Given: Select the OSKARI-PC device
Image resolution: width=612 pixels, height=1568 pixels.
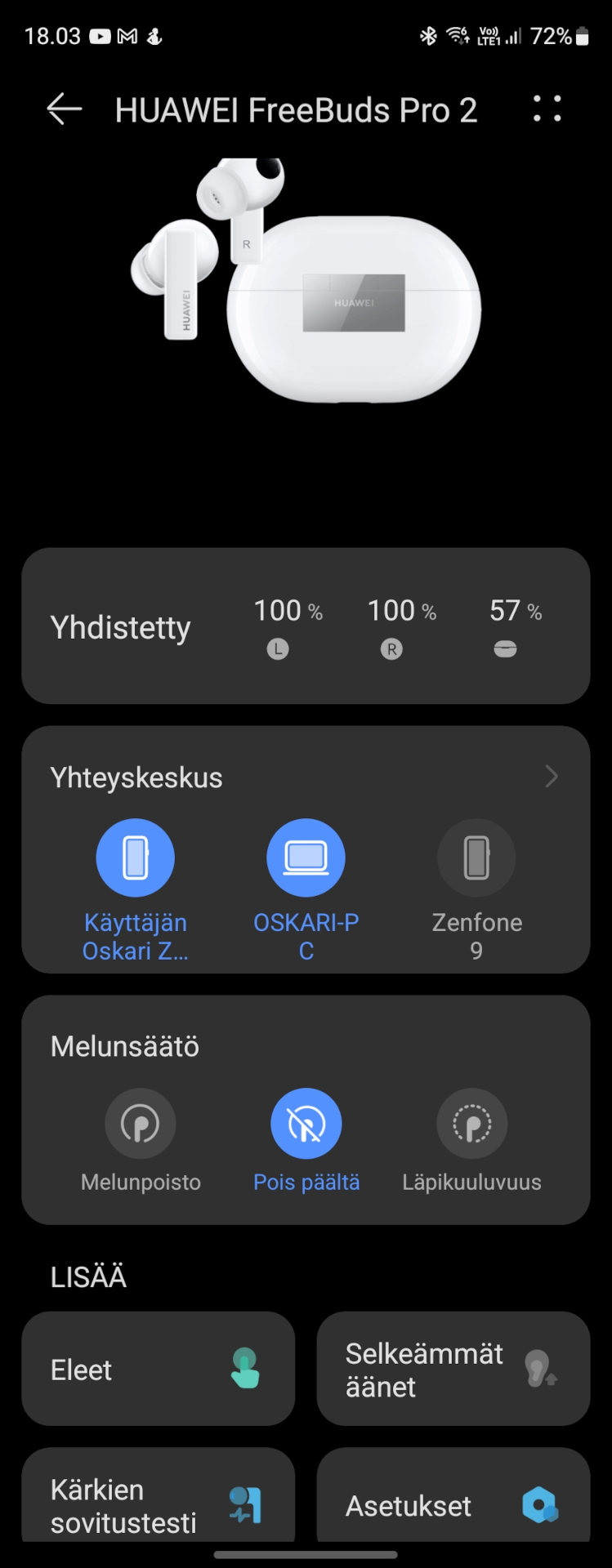Looking at the screenshot, I should pos(306,858).
